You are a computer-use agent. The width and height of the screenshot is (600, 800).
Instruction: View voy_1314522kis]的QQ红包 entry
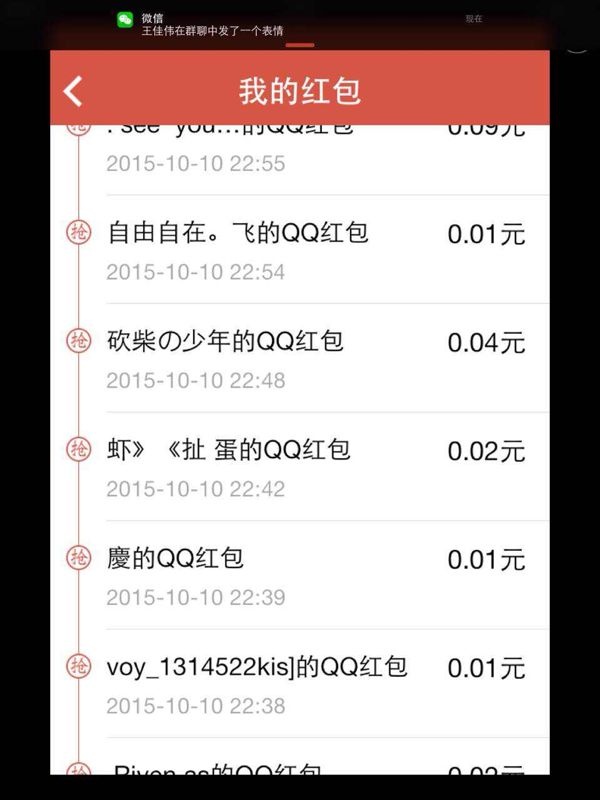(315, 684)
